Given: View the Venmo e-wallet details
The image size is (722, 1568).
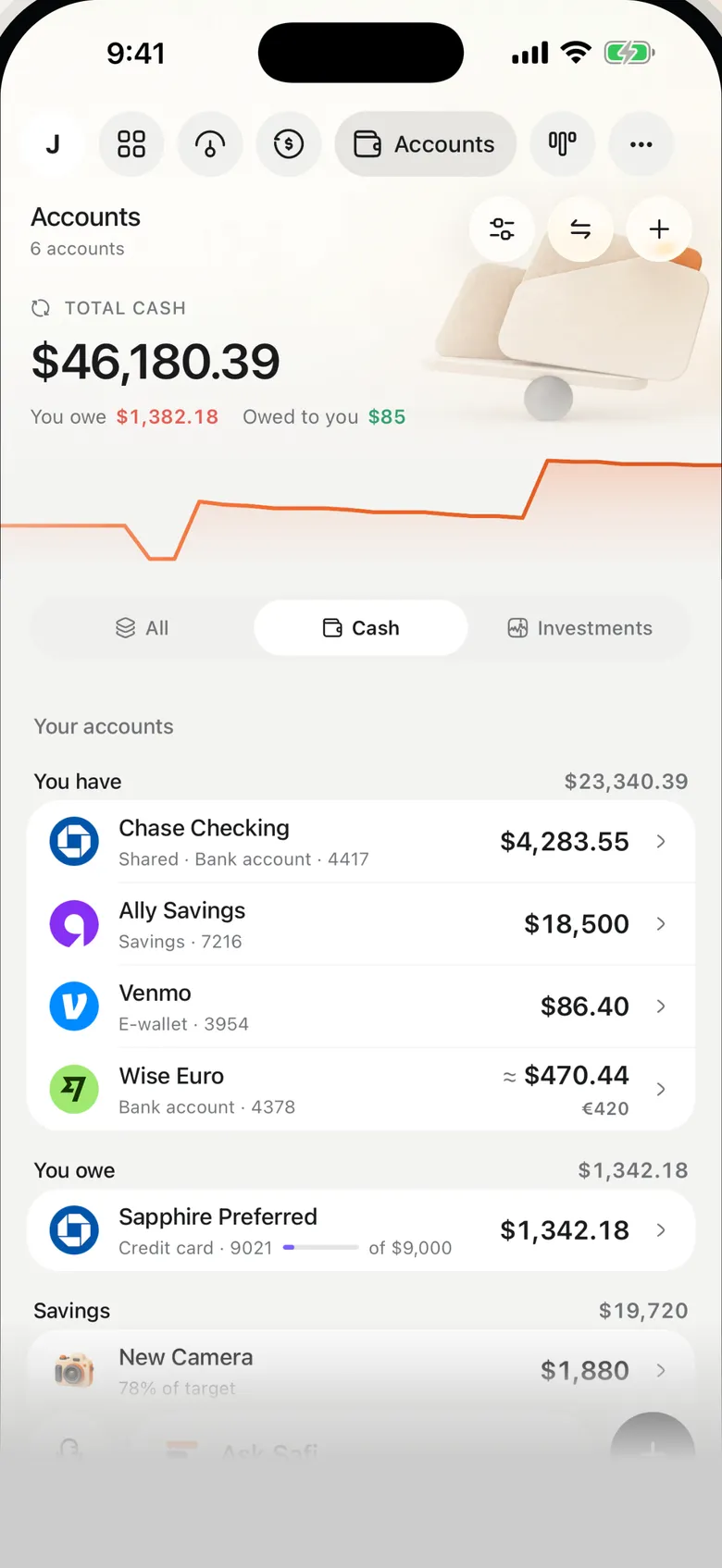Looking at the screenshot, I should (x=361, y=1006).
